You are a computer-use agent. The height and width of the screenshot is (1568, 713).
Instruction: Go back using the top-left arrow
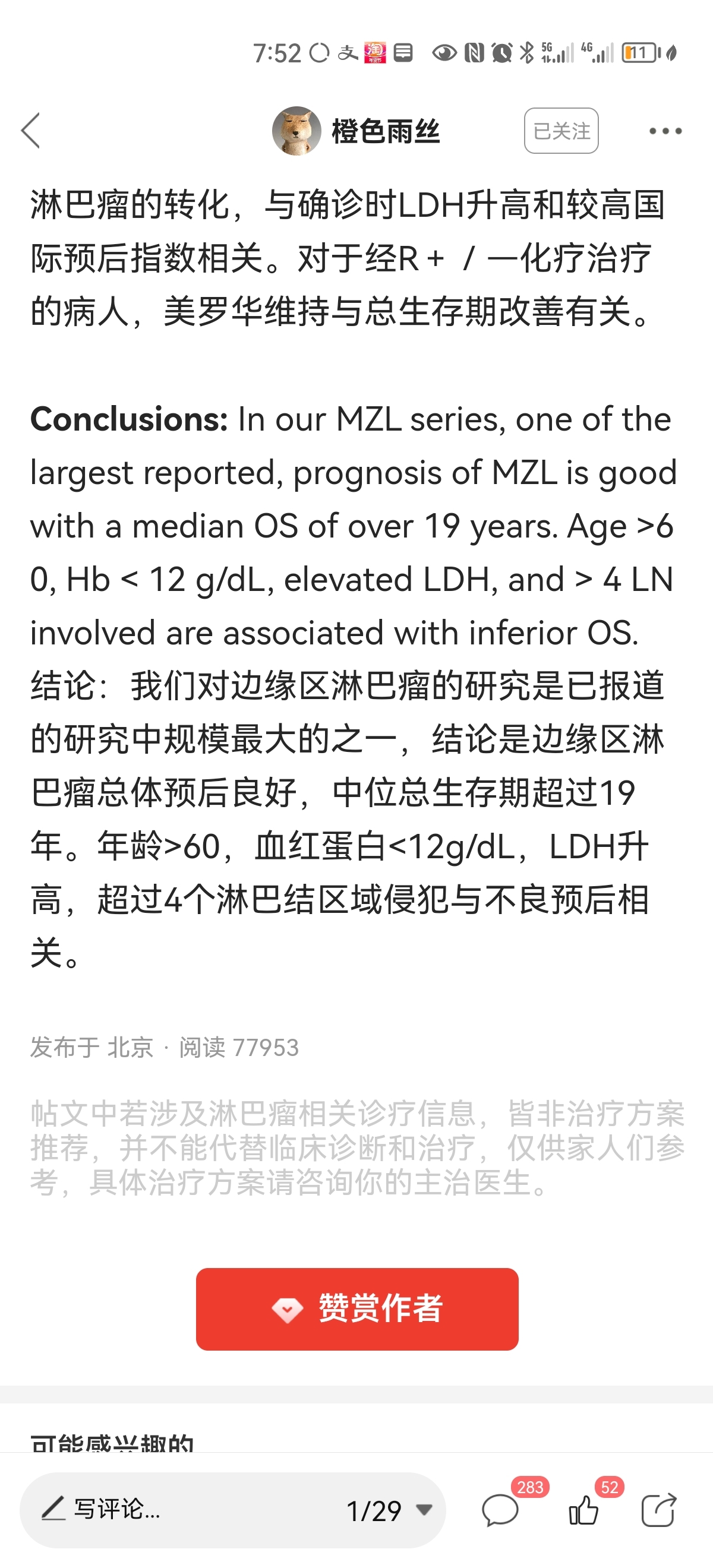[30, 130]
